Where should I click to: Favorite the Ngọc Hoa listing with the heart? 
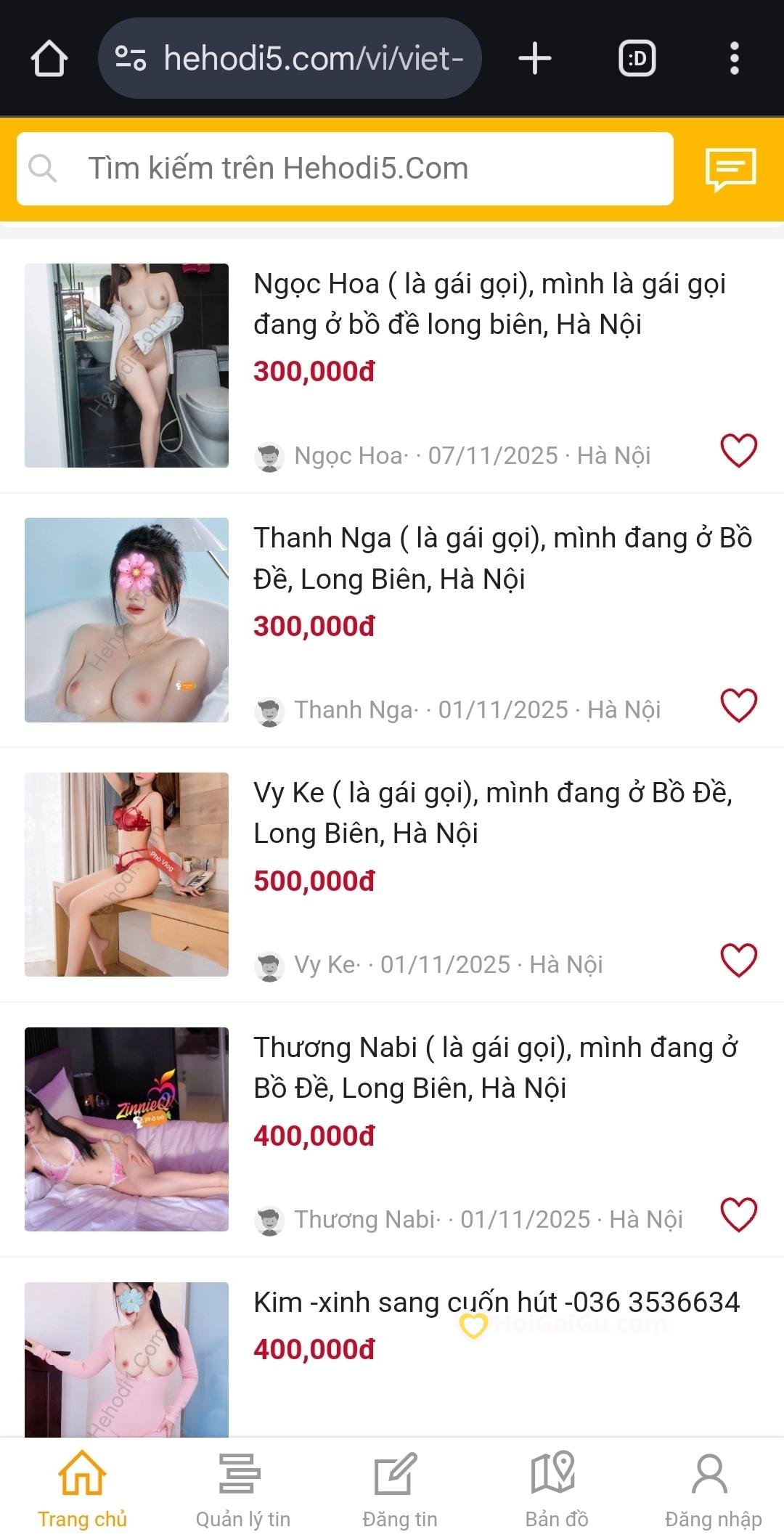point(738,451)
